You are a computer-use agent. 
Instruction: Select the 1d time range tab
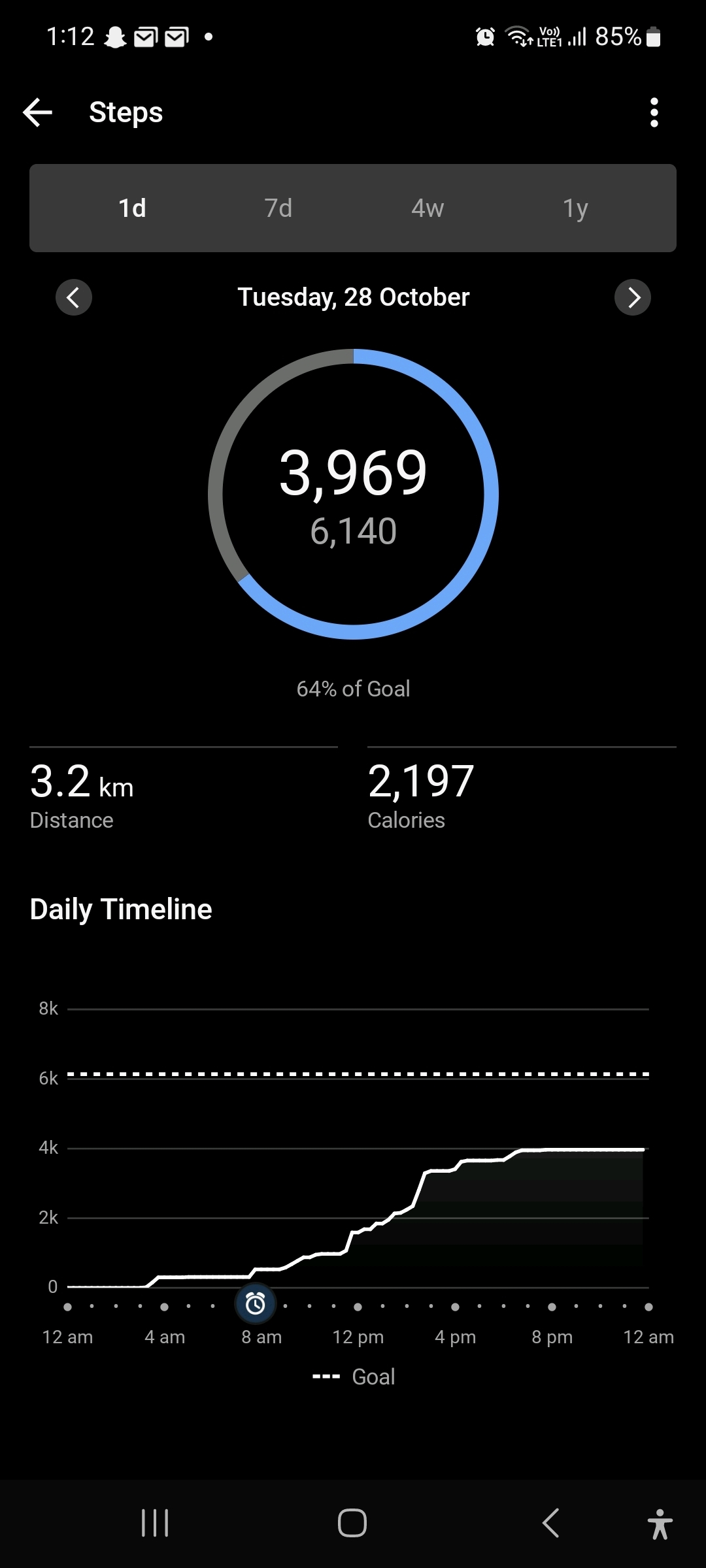(132, 208)
